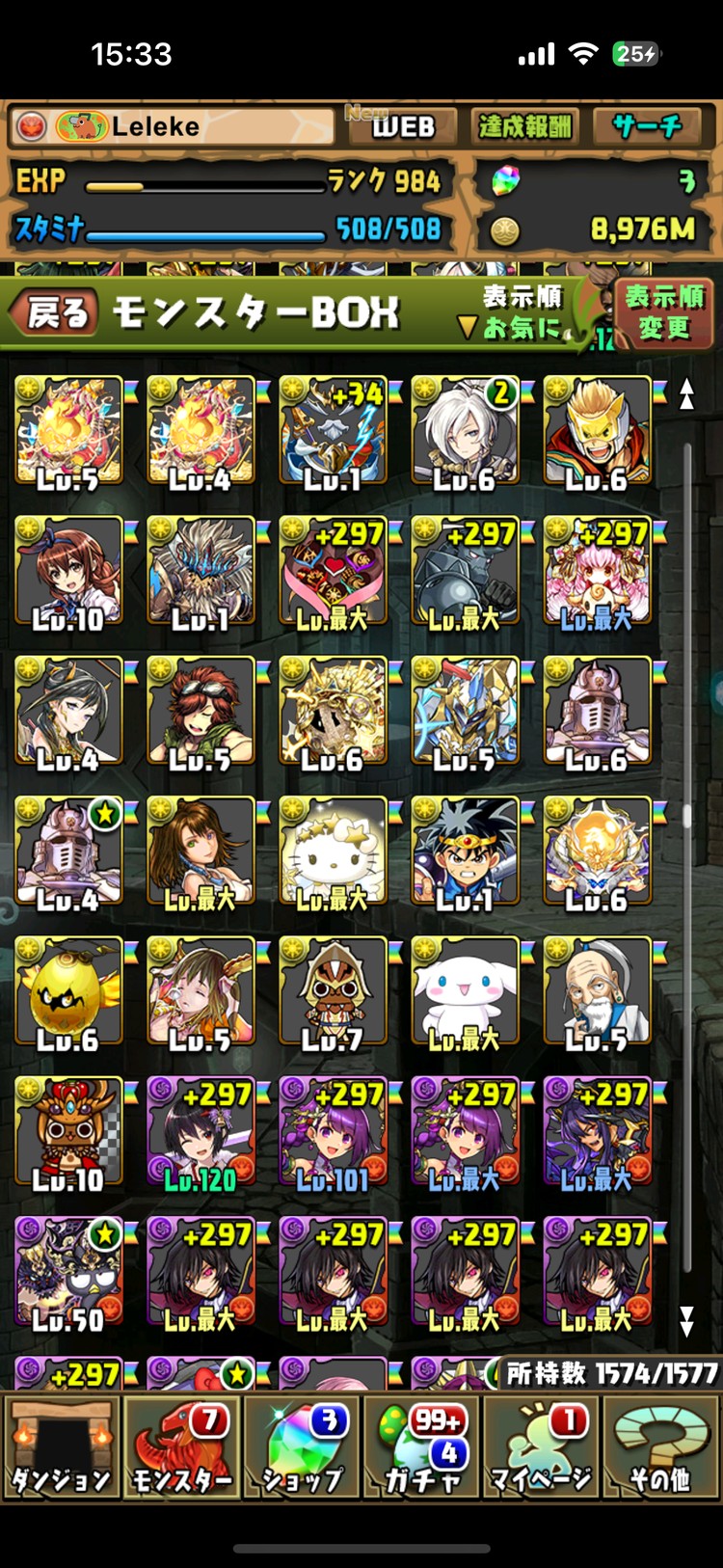Go to the マイページ tab
Screen dimensions: 723x1568
542,1448
